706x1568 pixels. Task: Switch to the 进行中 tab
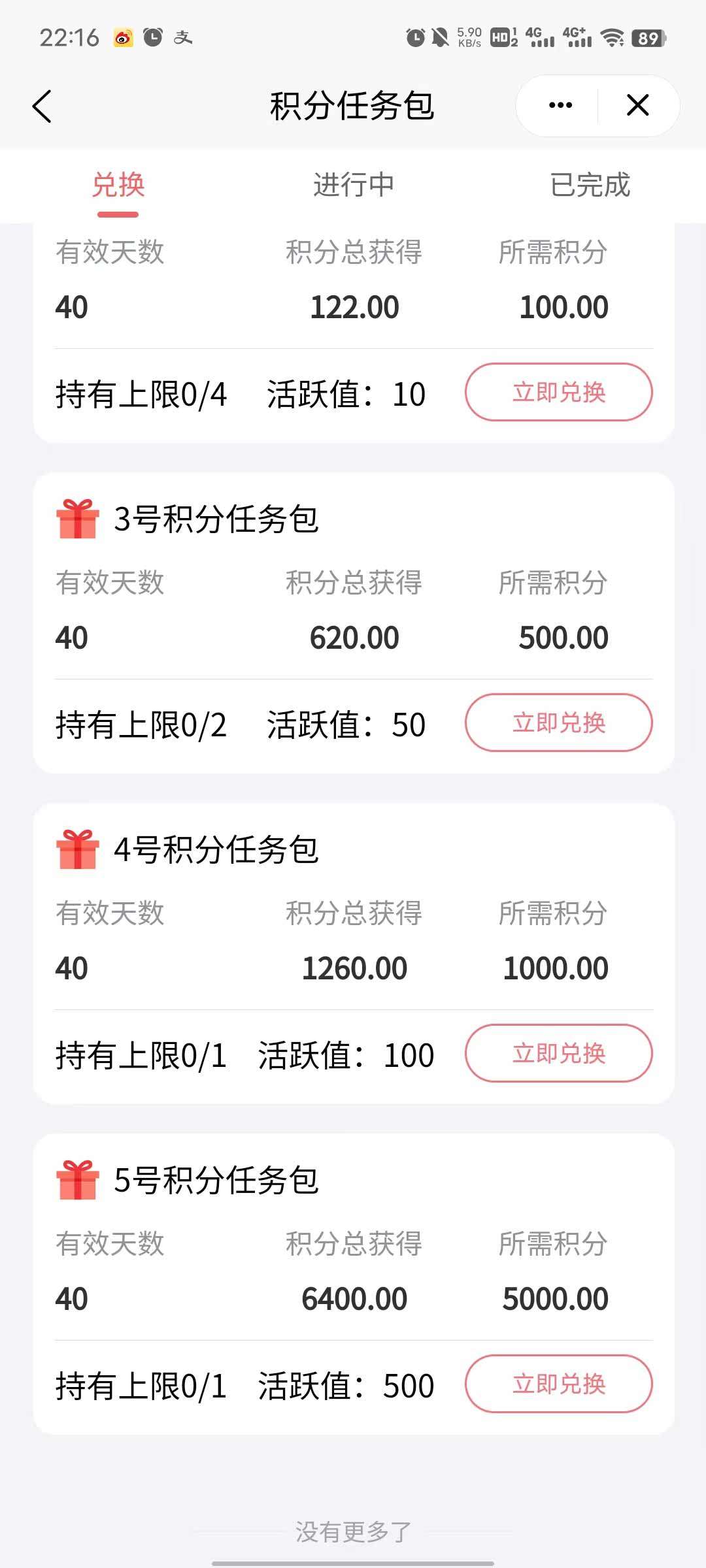pos(353,186)
